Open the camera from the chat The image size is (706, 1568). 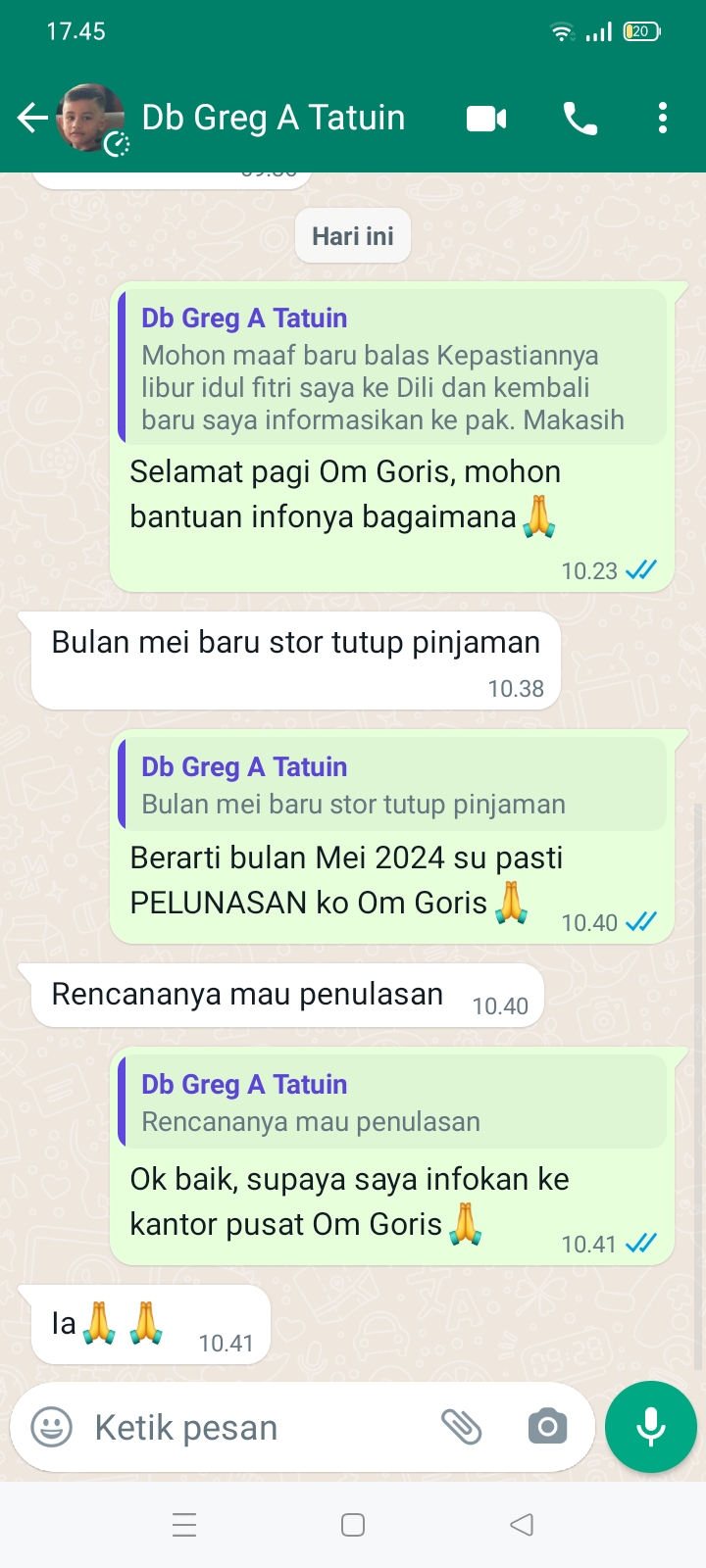[547, 1427]
